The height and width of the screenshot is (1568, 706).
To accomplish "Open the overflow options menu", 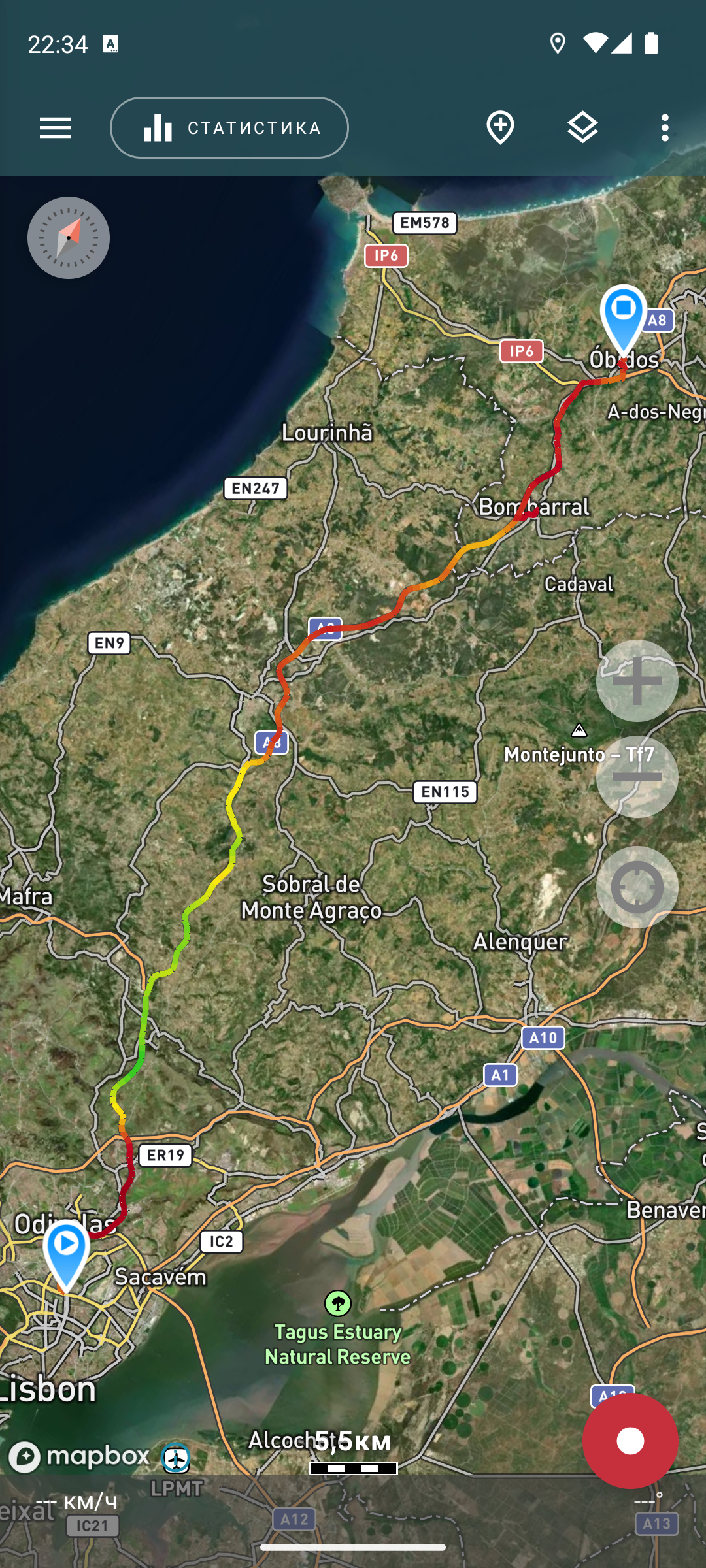I will pos(665,128).
